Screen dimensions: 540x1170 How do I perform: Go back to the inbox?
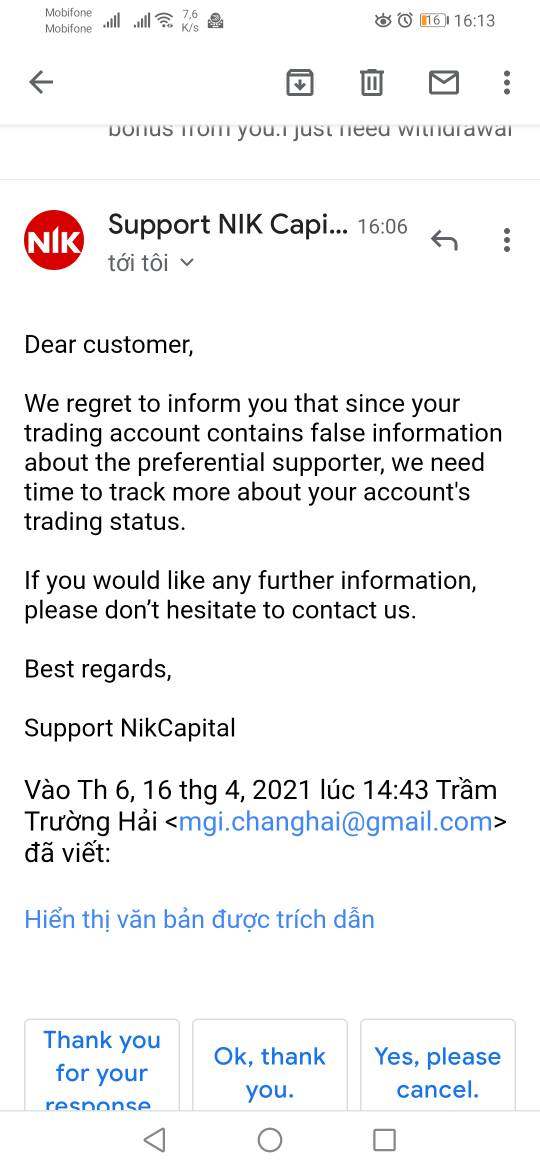(x=41, y=82)
